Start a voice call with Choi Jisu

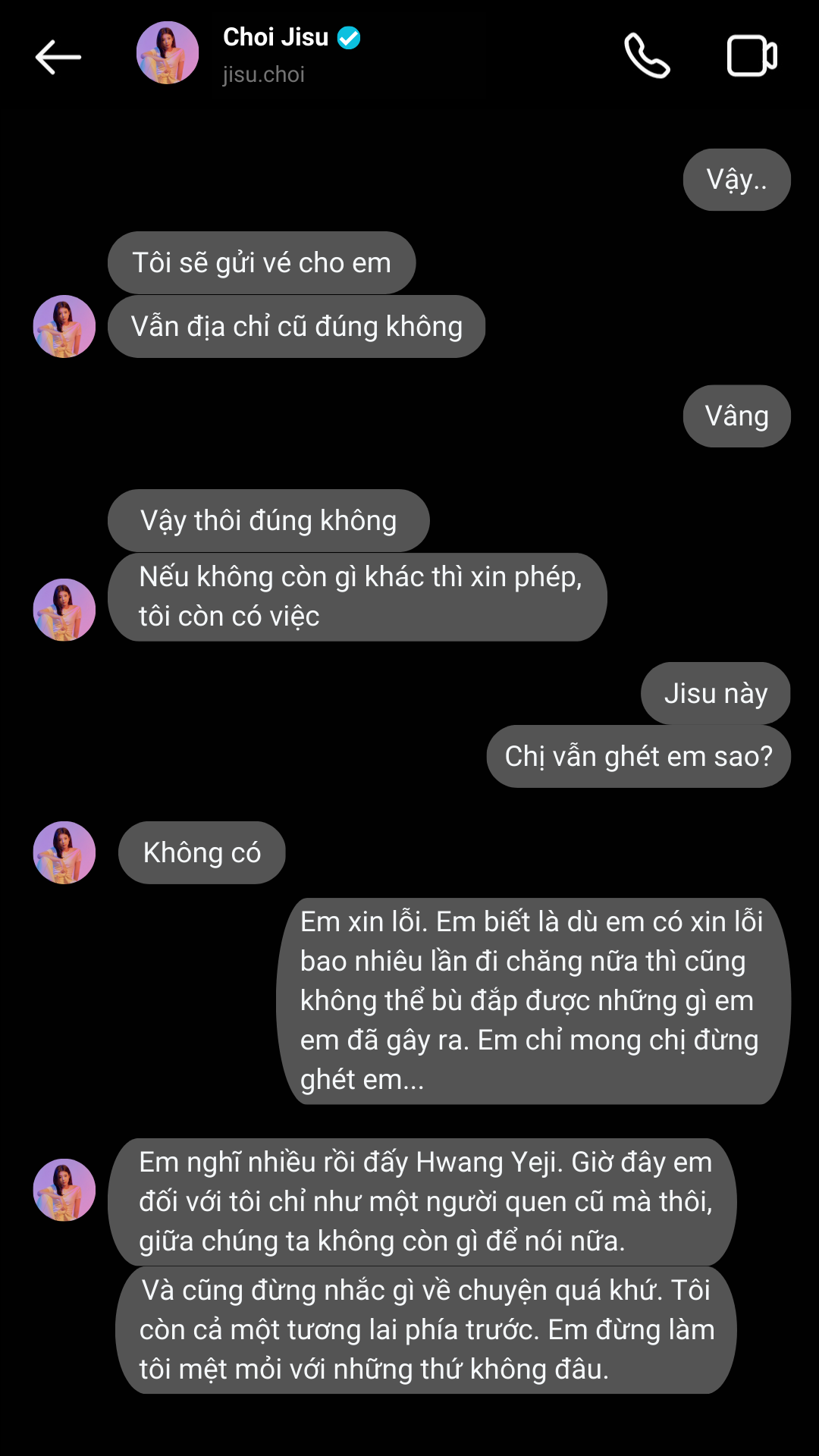click(646, 55)
